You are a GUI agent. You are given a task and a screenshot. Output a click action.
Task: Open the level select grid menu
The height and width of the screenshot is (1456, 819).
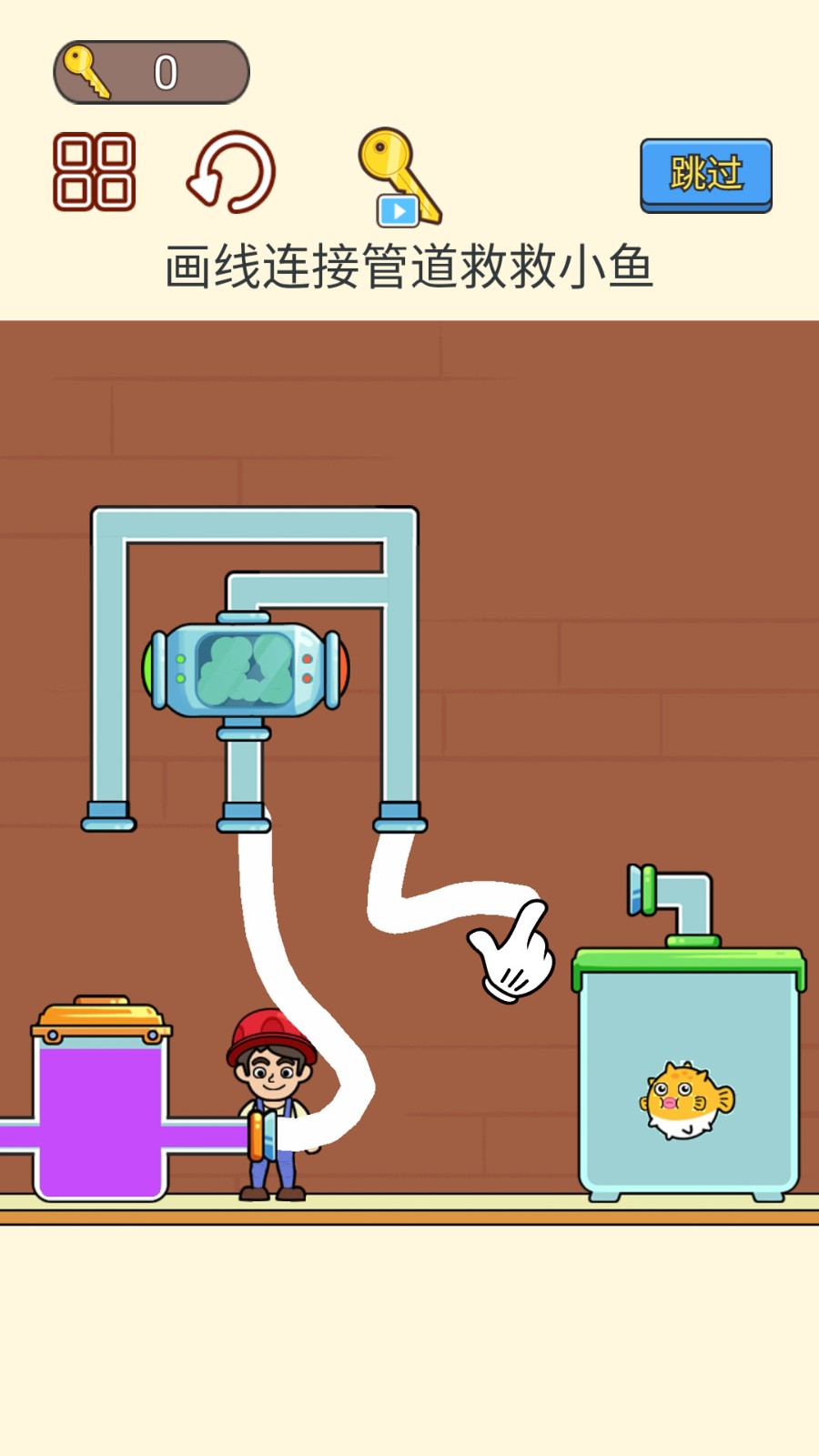[95, 172]
